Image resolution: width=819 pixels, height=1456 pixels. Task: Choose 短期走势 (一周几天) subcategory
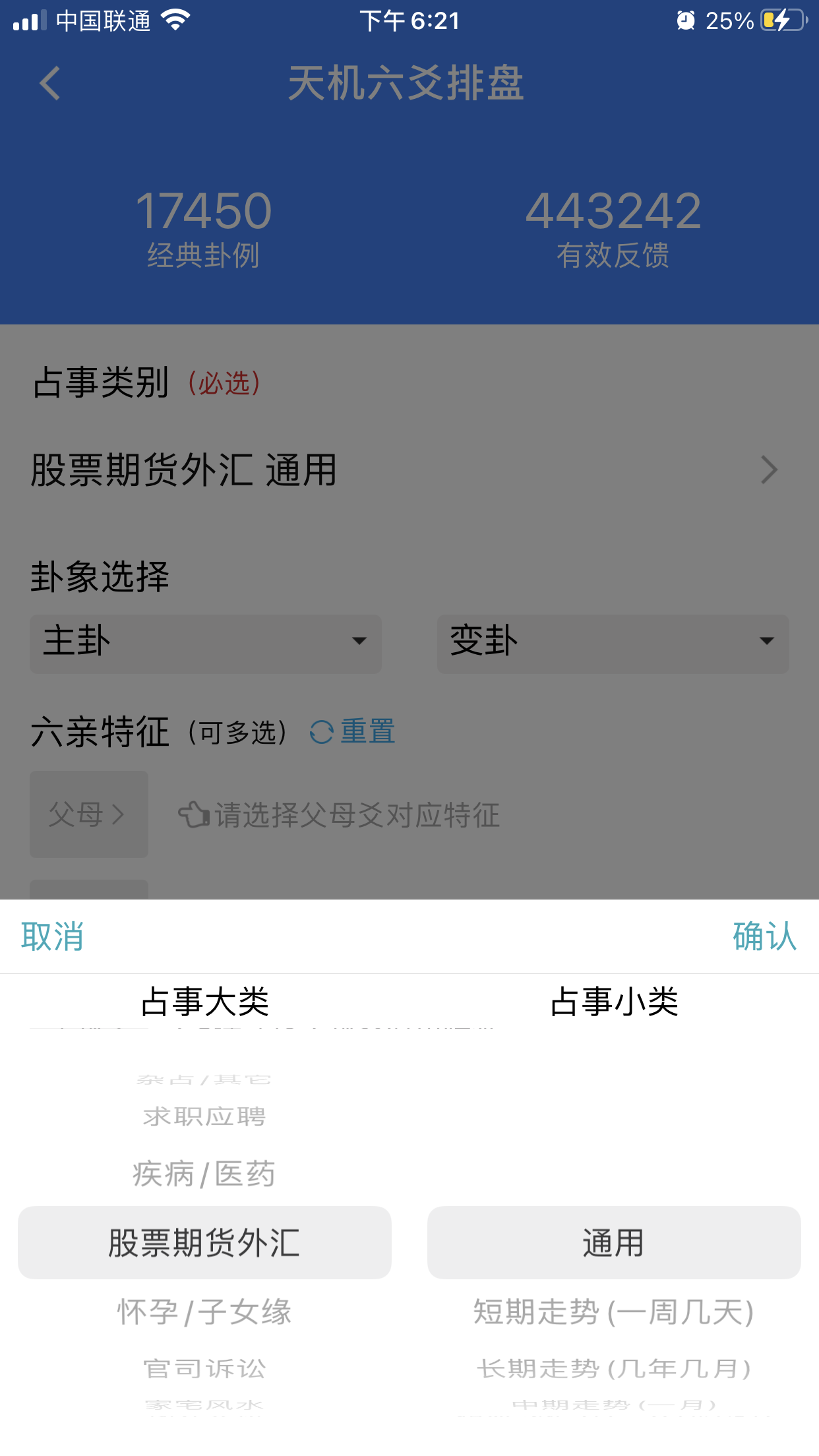pos(614,1312)
